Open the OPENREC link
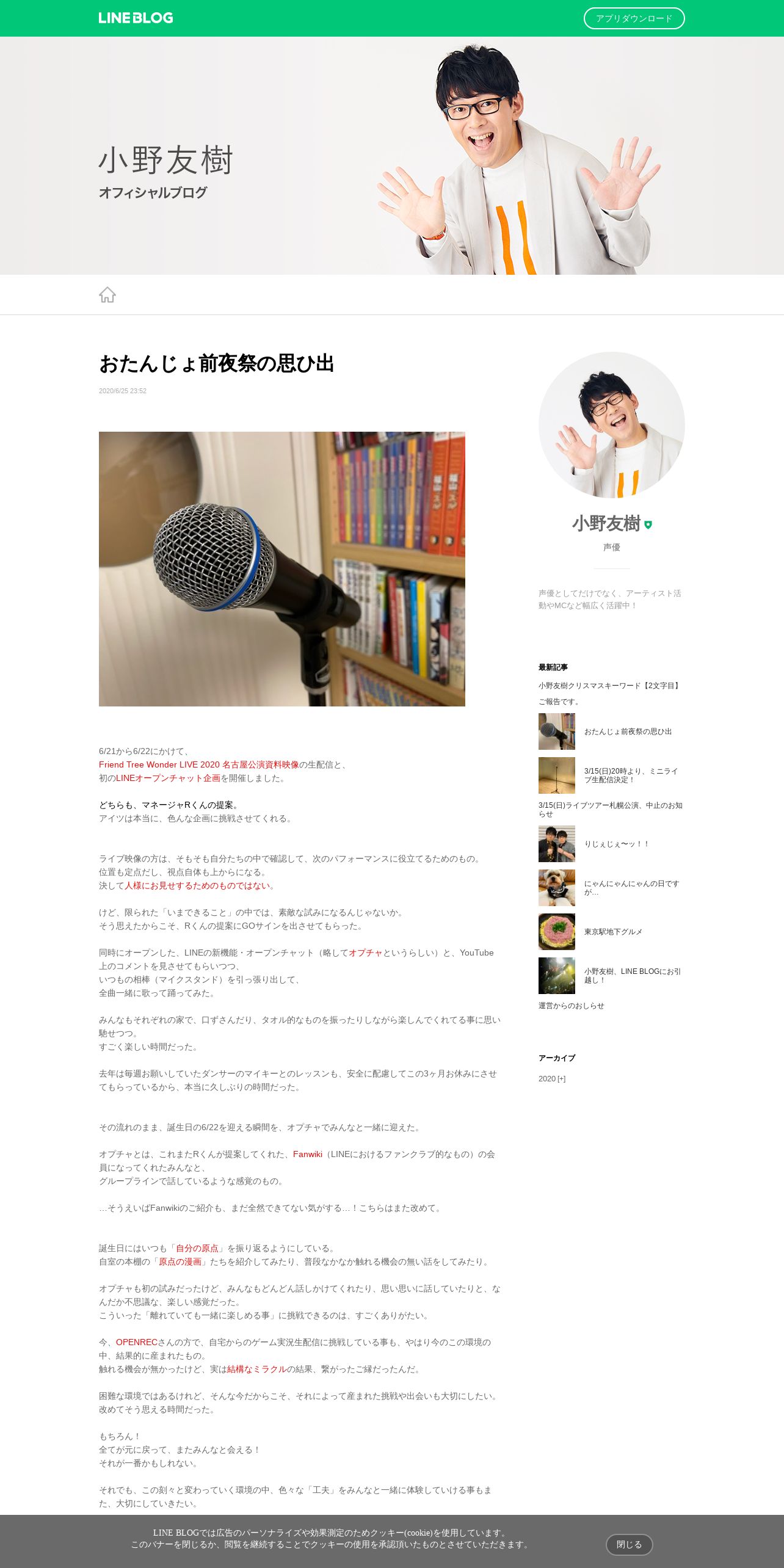 pos(137,1342)
